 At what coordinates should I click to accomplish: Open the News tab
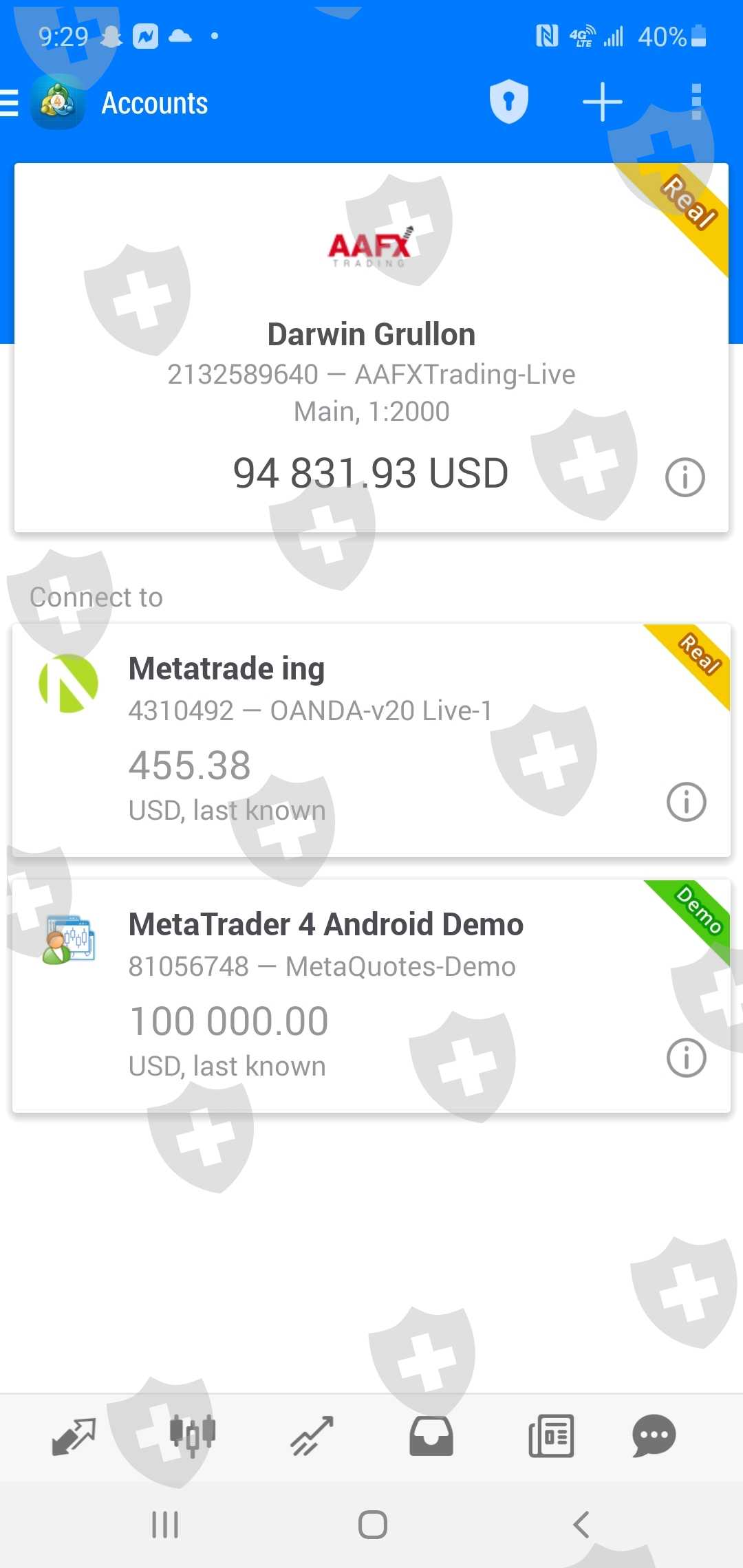551,1437
